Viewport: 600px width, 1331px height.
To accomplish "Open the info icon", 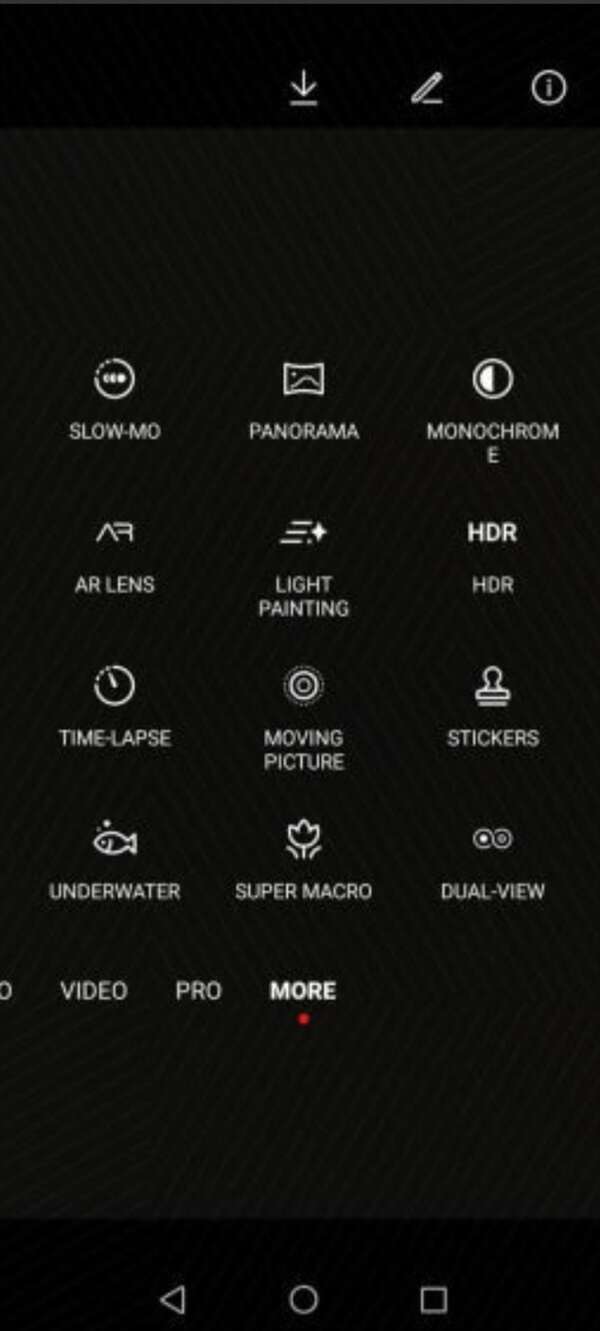I will pyautogui.click(x=548, y=88).
